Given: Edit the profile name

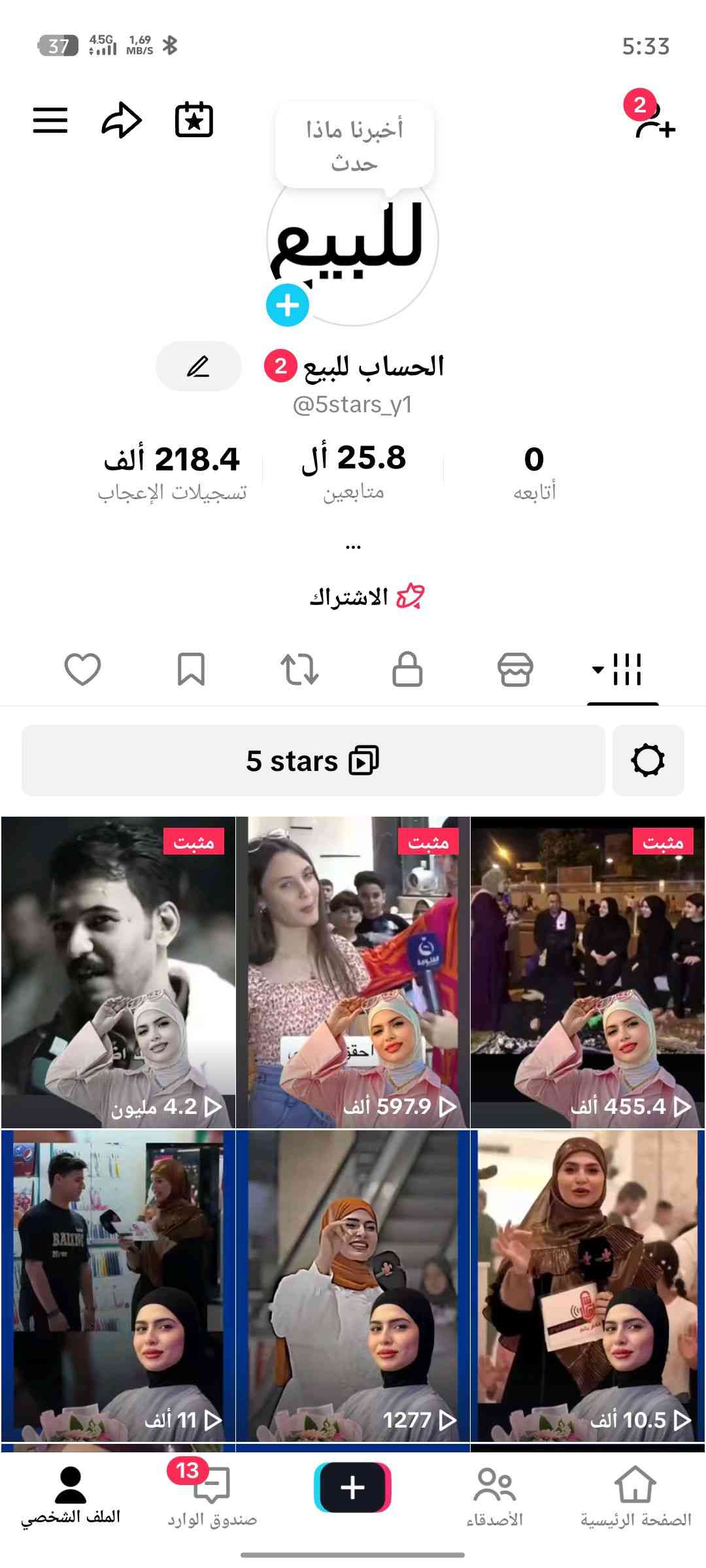Looking at the screenshot, I should click(198, 367).
